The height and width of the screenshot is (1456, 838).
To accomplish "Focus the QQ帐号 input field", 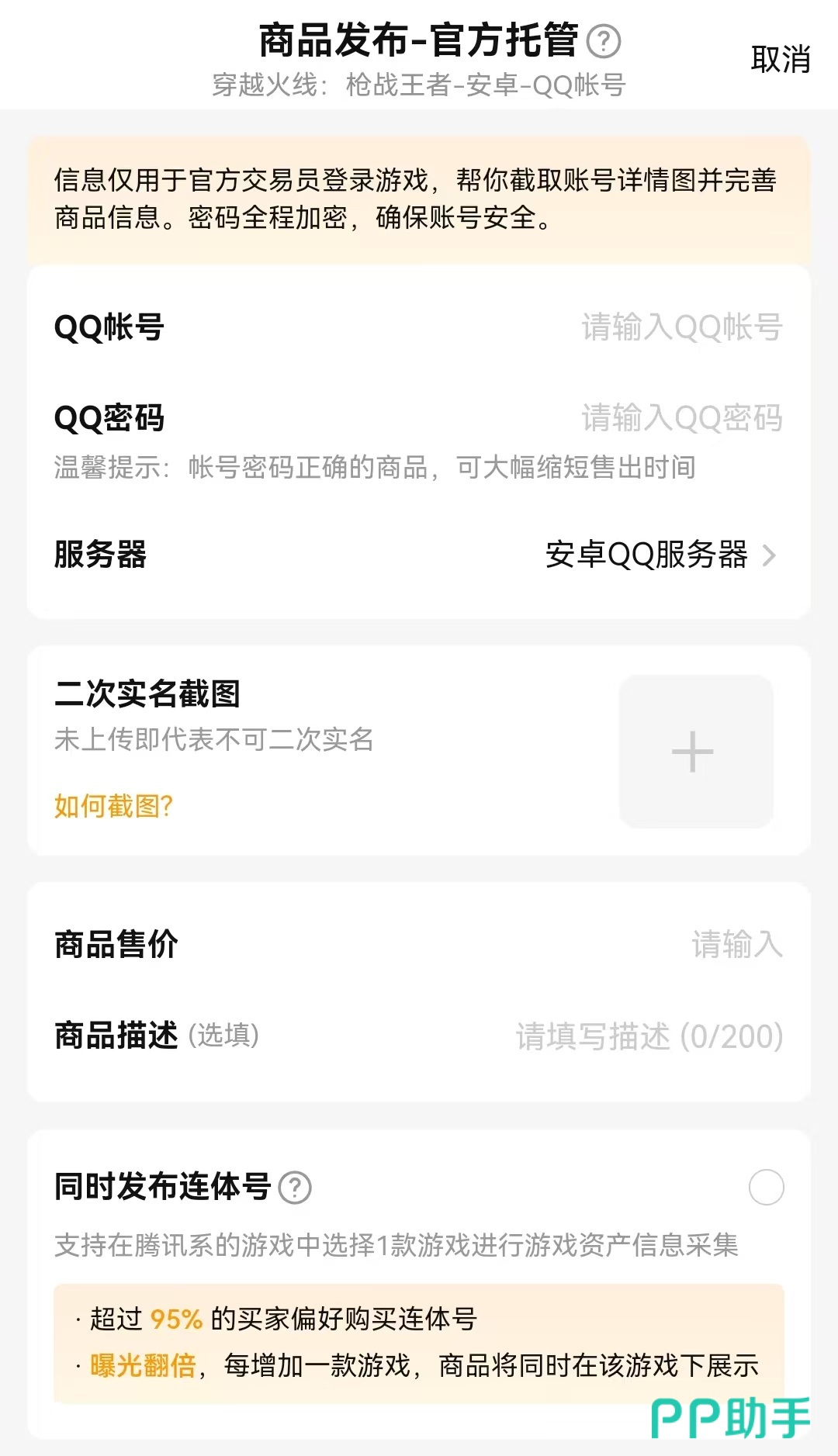I will pyautogui.click(x=681, y=327).
